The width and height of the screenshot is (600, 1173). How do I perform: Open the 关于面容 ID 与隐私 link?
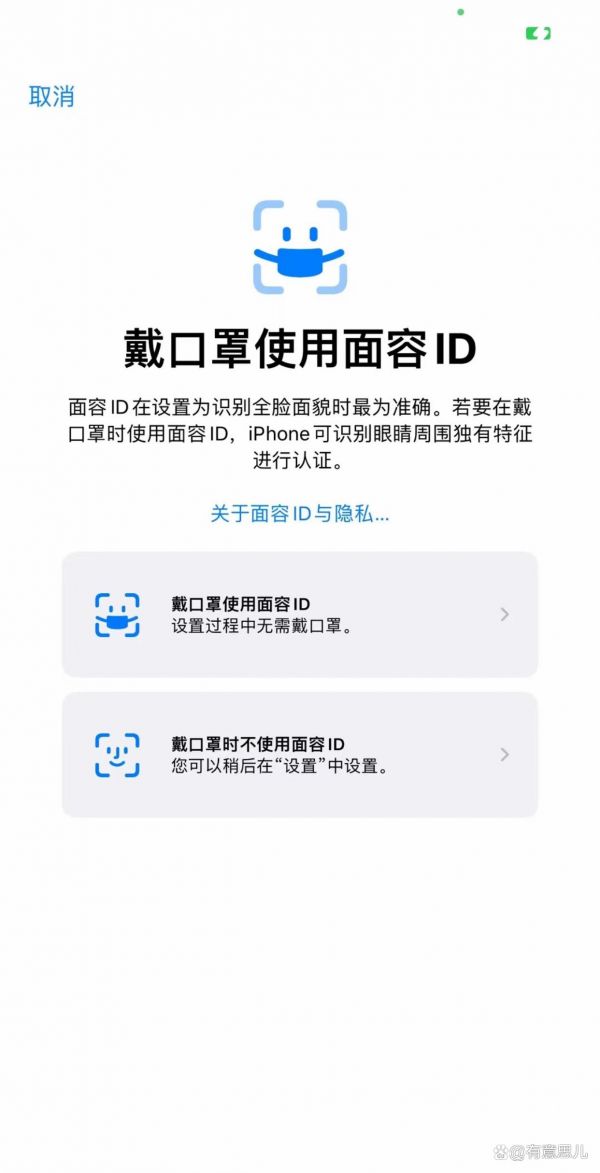(299, 514)
